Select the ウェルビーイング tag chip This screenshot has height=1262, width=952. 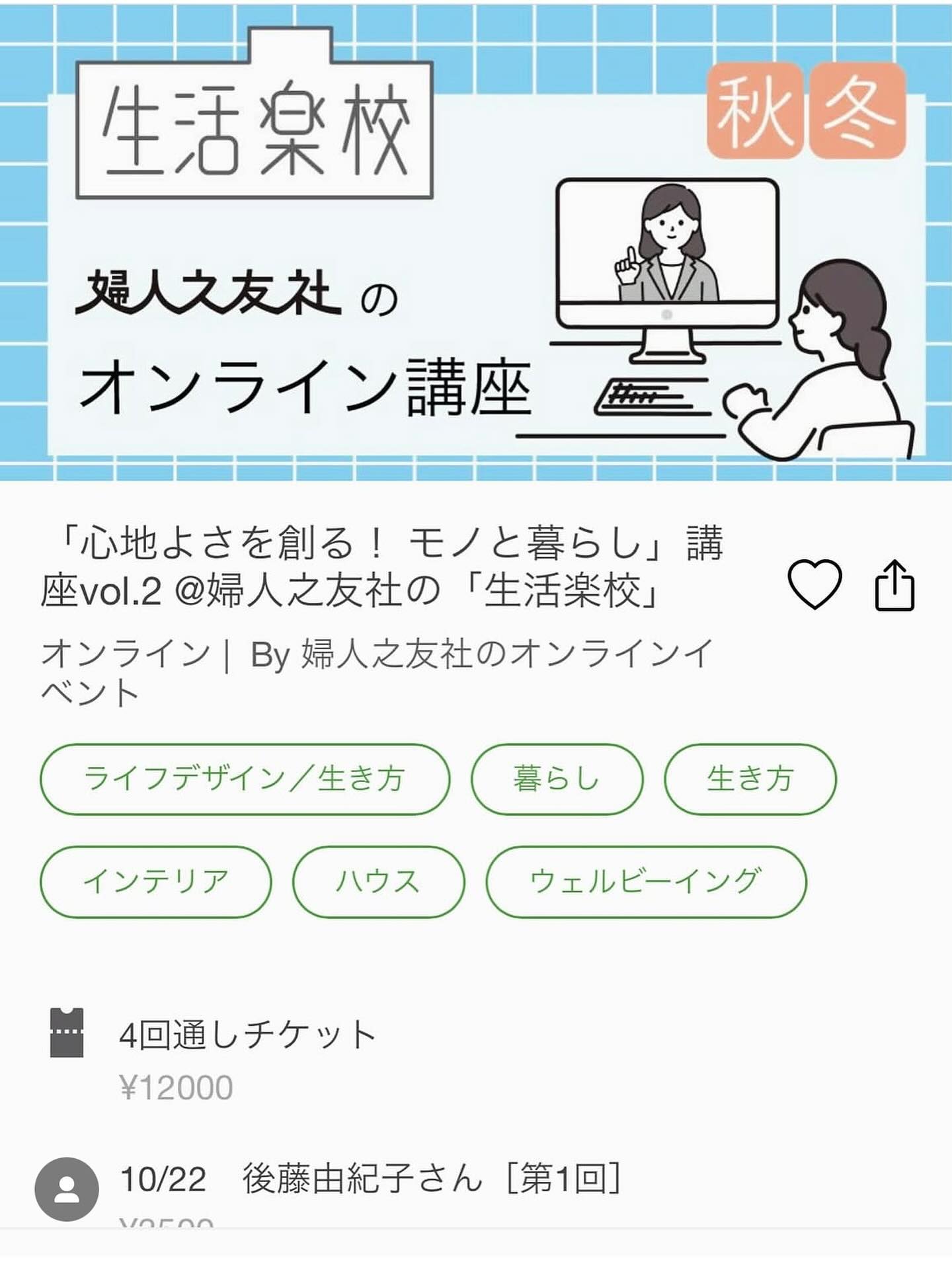point(646,881)
